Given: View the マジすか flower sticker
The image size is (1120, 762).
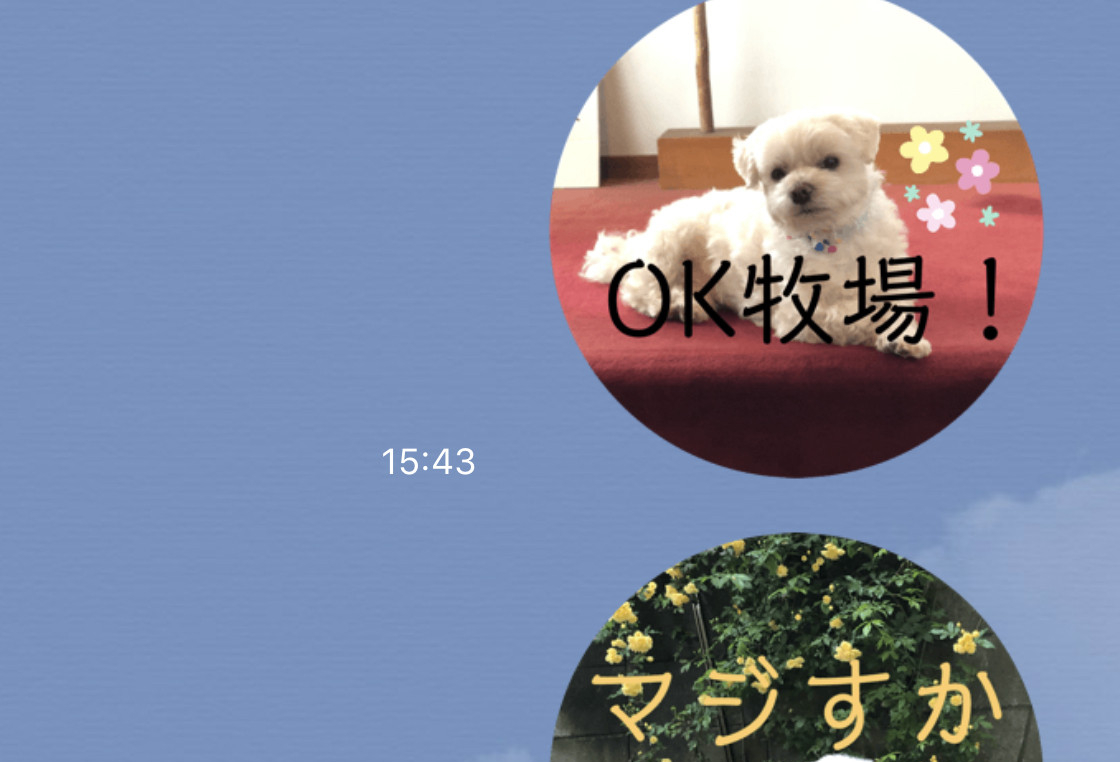Looking at the screenshot, I should tap(796, 660).
